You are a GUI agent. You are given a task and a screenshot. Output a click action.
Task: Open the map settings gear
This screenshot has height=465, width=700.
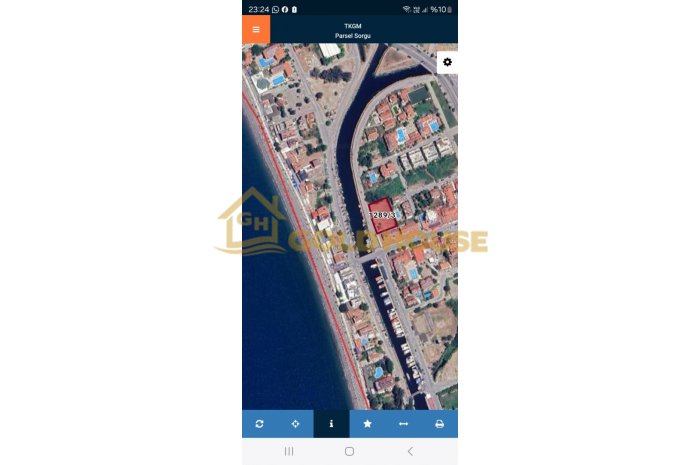click(x=447, y=62)
